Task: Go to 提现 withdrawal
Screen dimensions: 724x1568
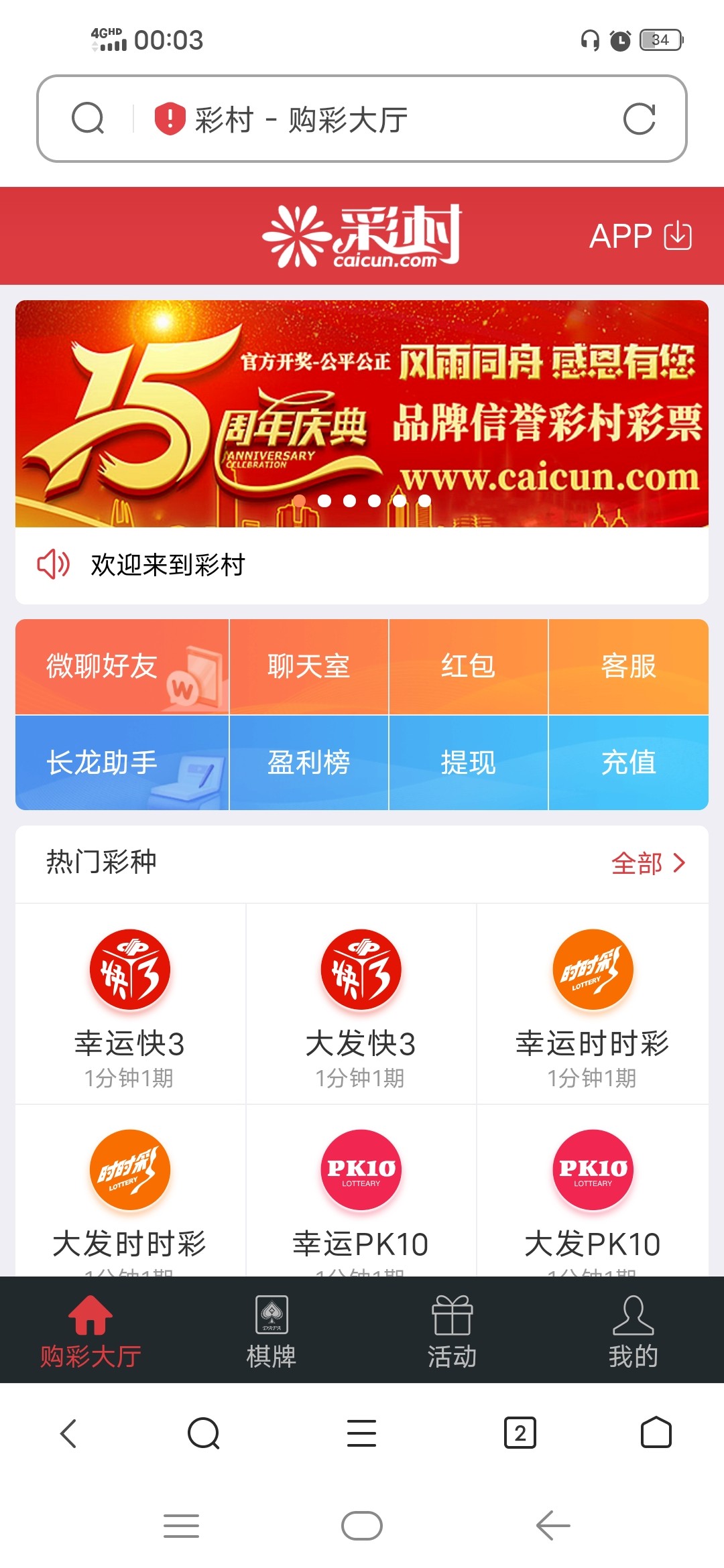Action: click(468, 763)
